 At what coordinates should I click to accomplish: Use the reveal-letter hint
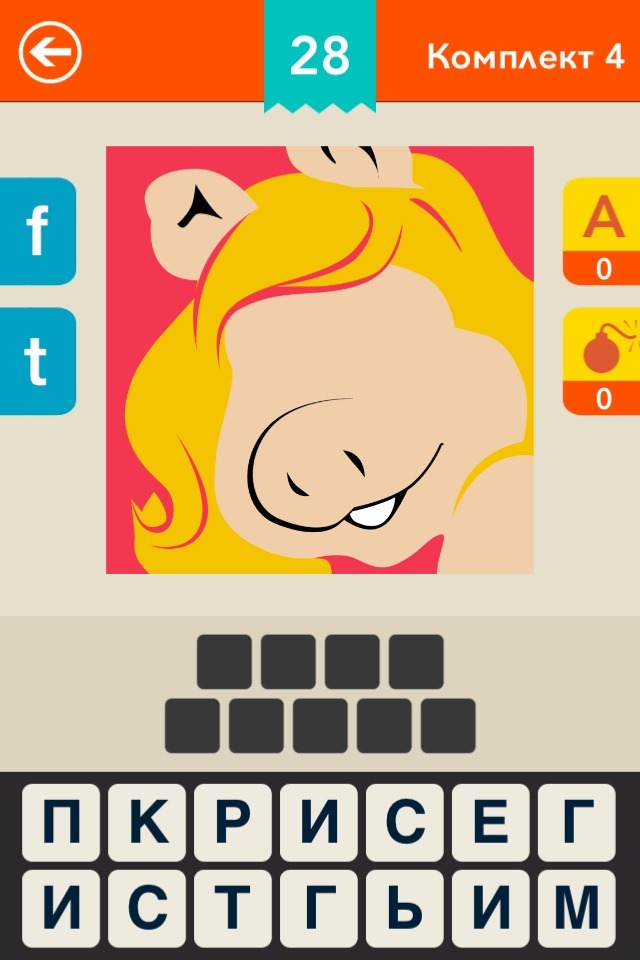[602, 230]
